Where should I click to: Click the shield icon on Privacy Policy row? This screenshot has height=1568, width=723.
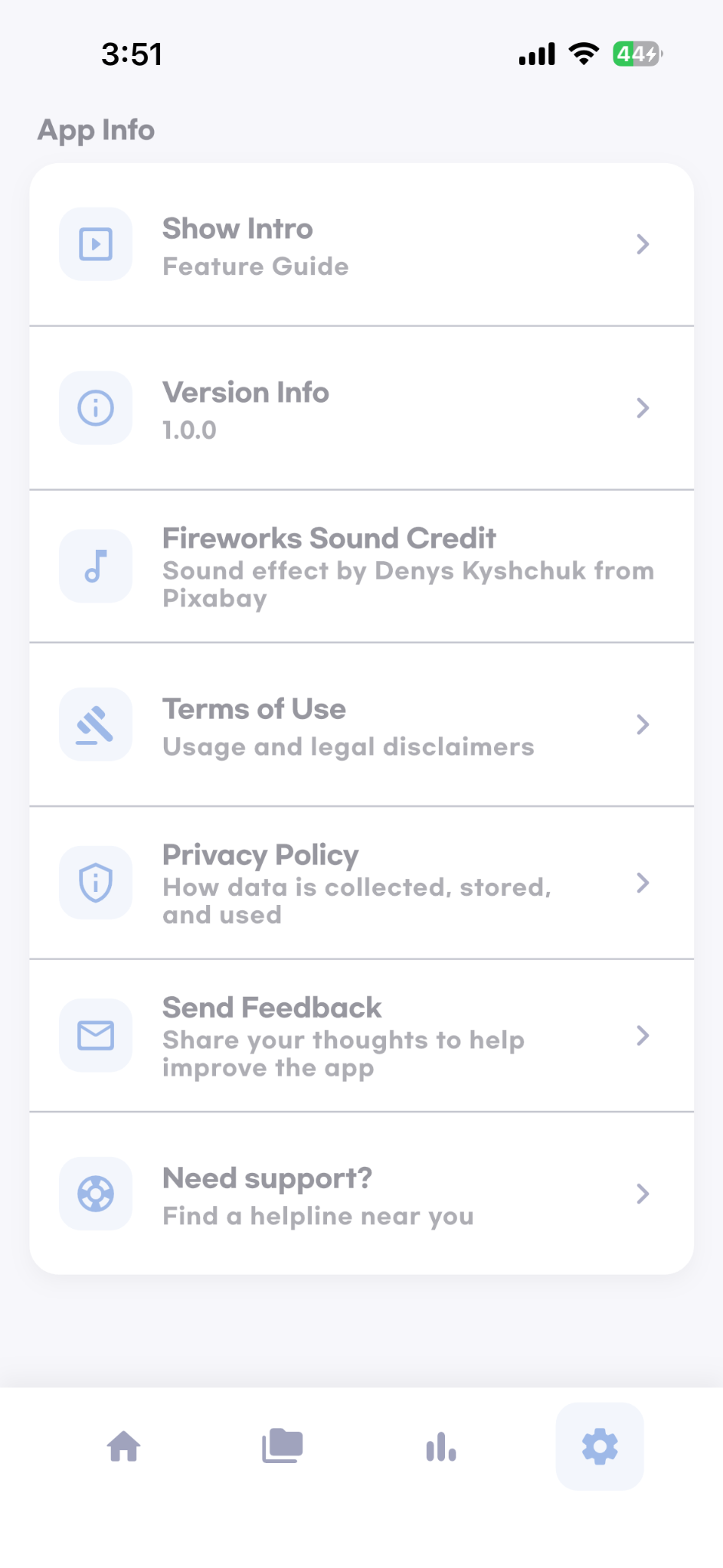click(x=95, y=883)
